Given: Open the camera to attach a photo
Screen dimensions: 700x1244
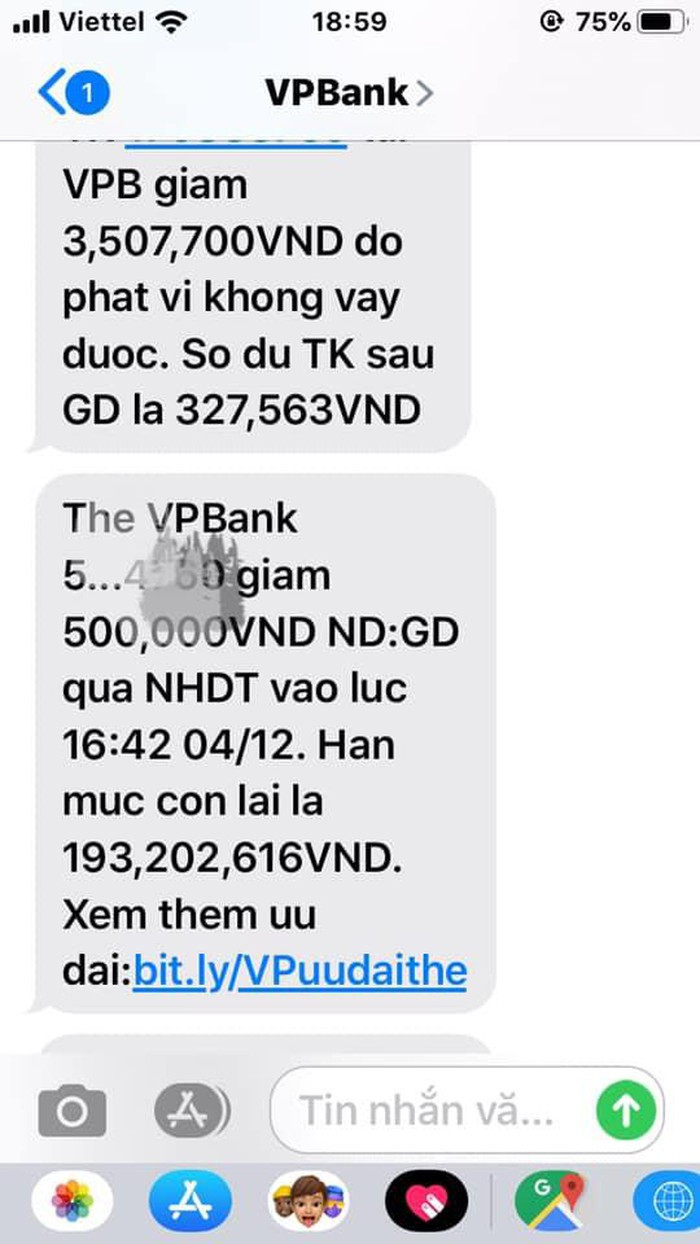Looking at the screenshot, I should [x=72, y=1109].
